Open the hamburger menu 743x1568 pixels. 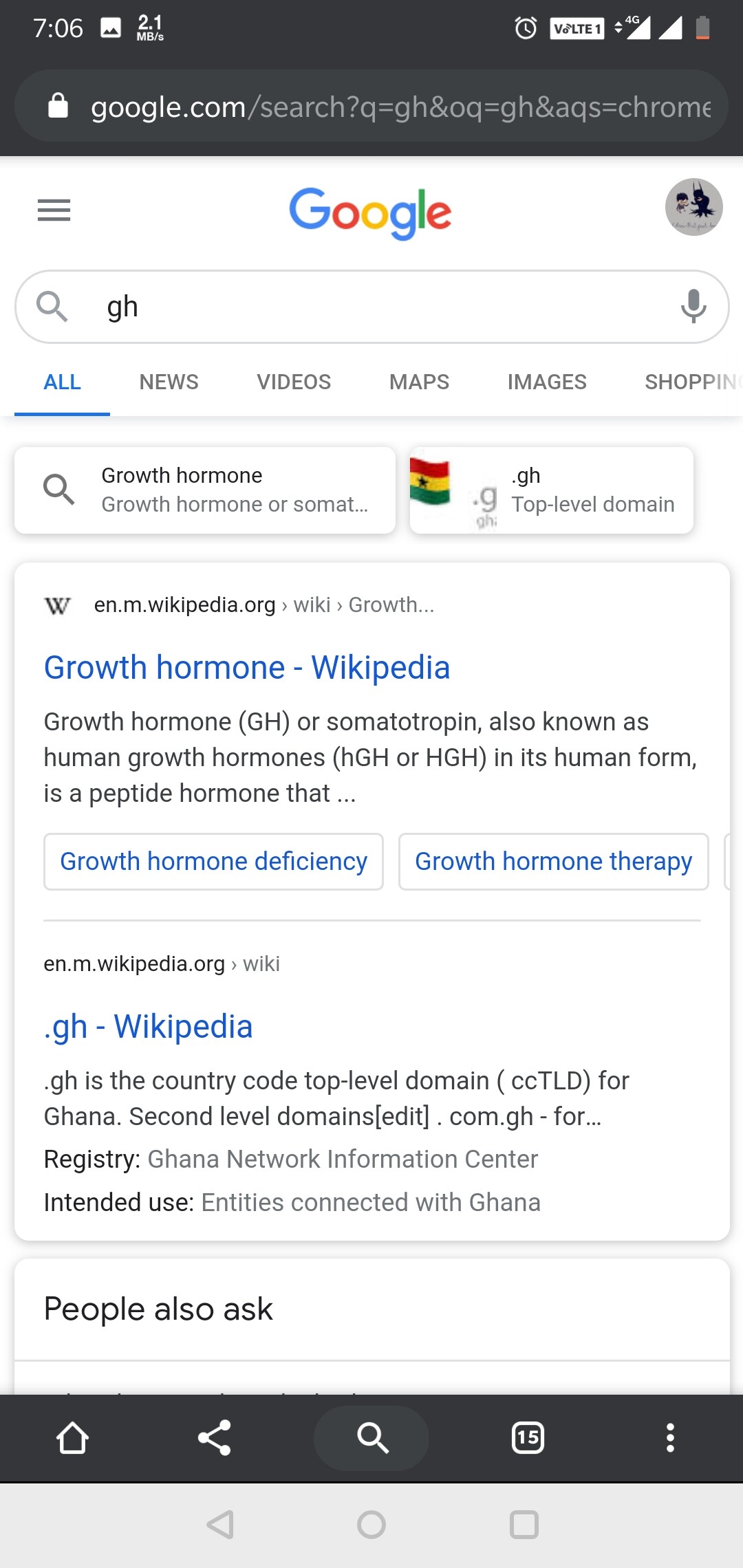click(x=54, y=210)
